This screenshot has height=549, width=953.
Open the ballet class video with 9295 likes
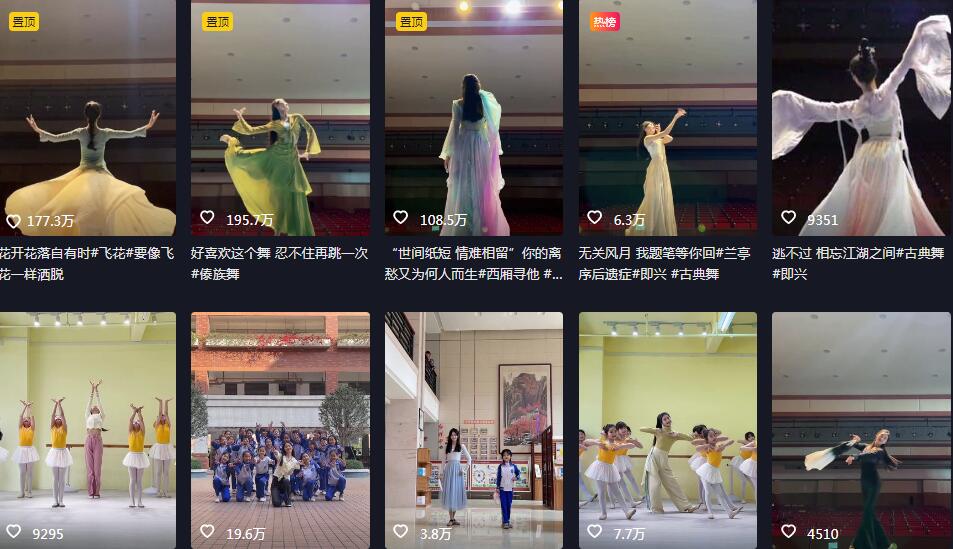click(88, 430)
